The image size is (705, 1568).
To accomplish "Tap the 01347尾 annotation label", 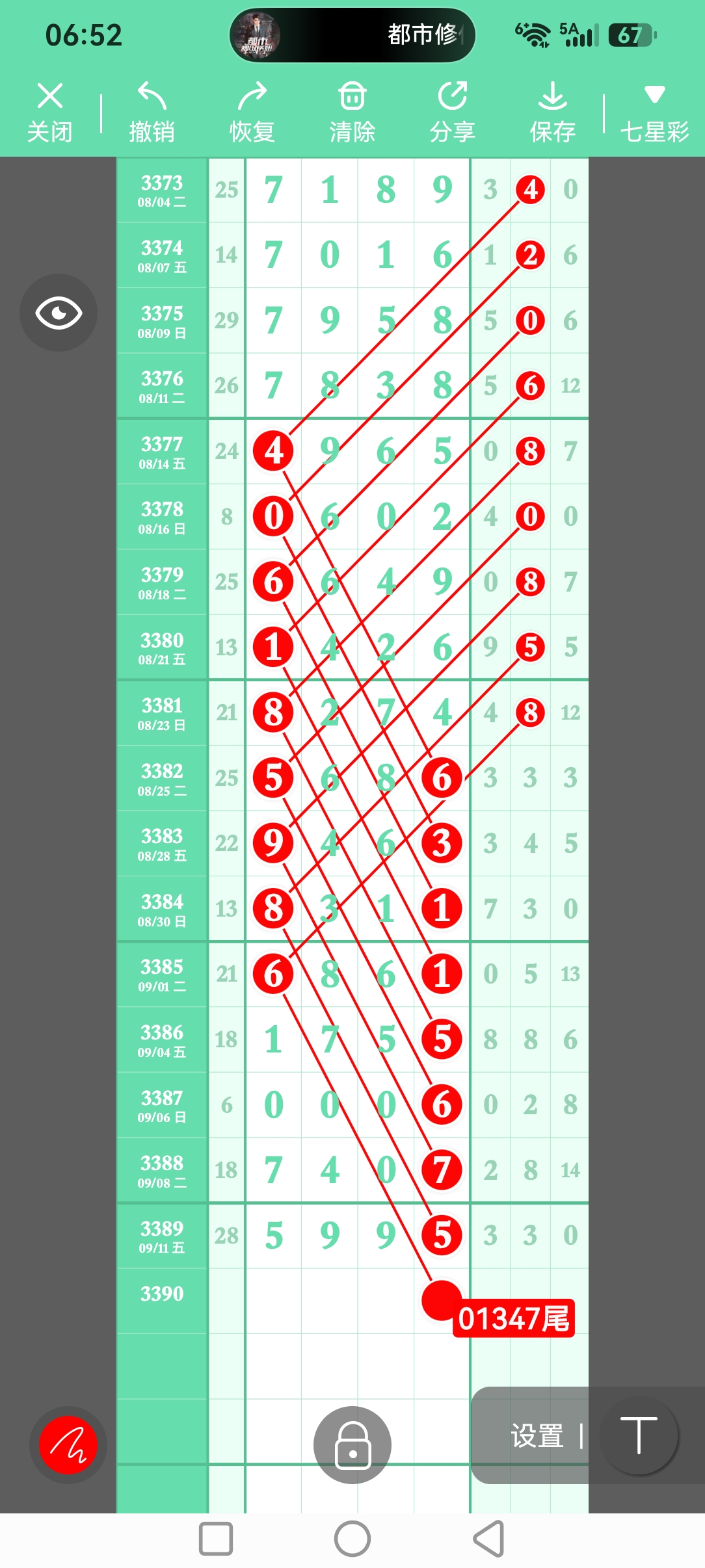I will 514,1318.
